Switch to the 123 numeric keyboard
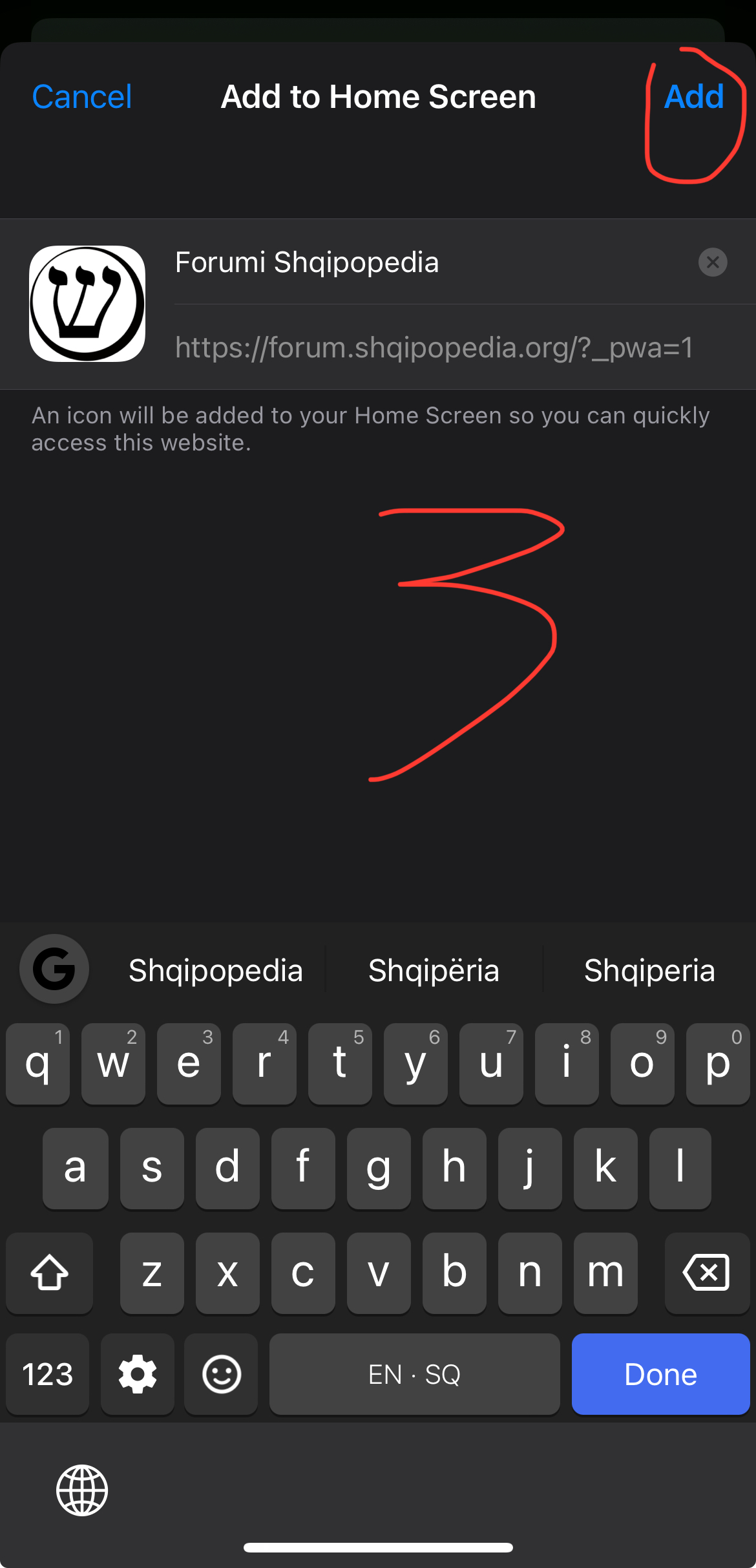756x1568 pixels. point(47,1374)
